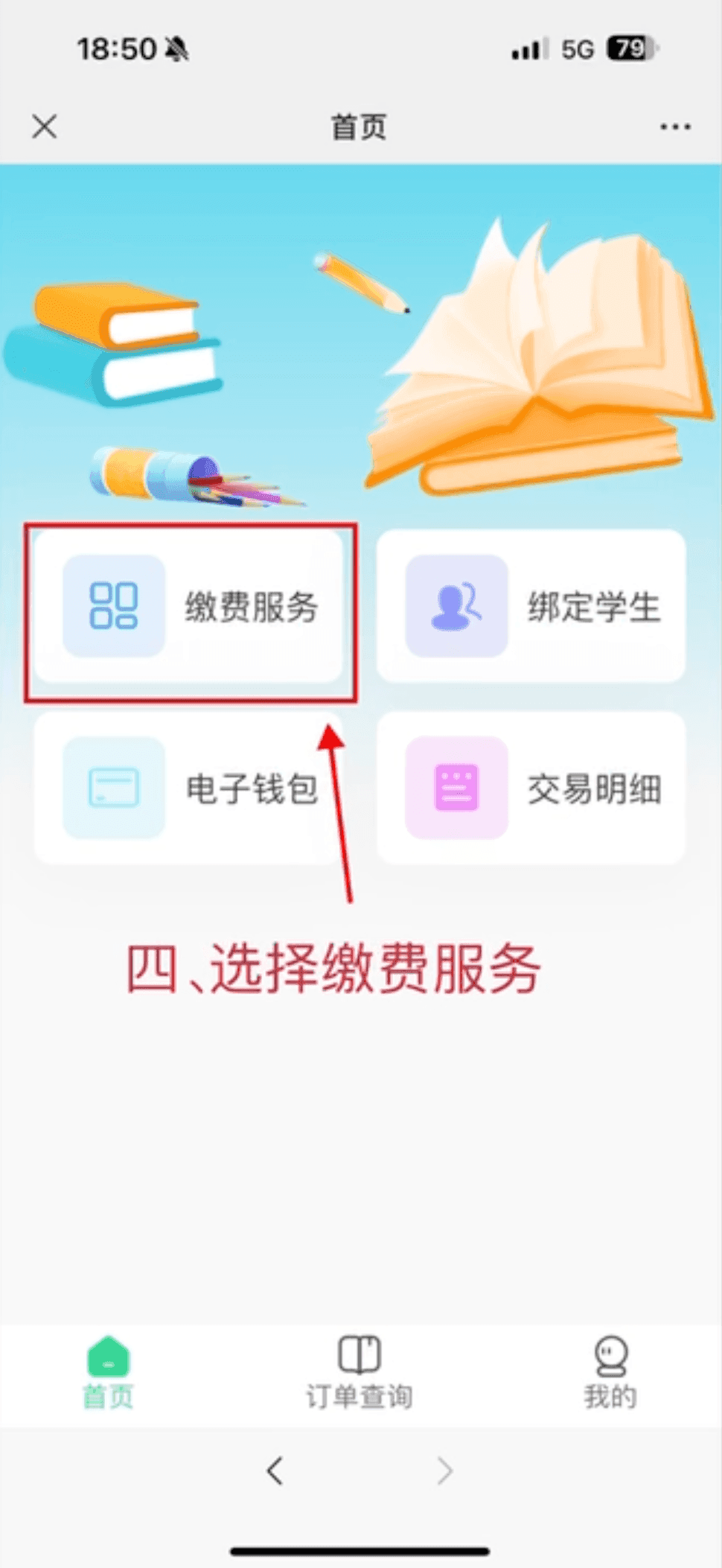Image resolution: width=722 pixels, height=1568 pixels.
Task: Select the 首页 home tab
Action: point(109,1374)
